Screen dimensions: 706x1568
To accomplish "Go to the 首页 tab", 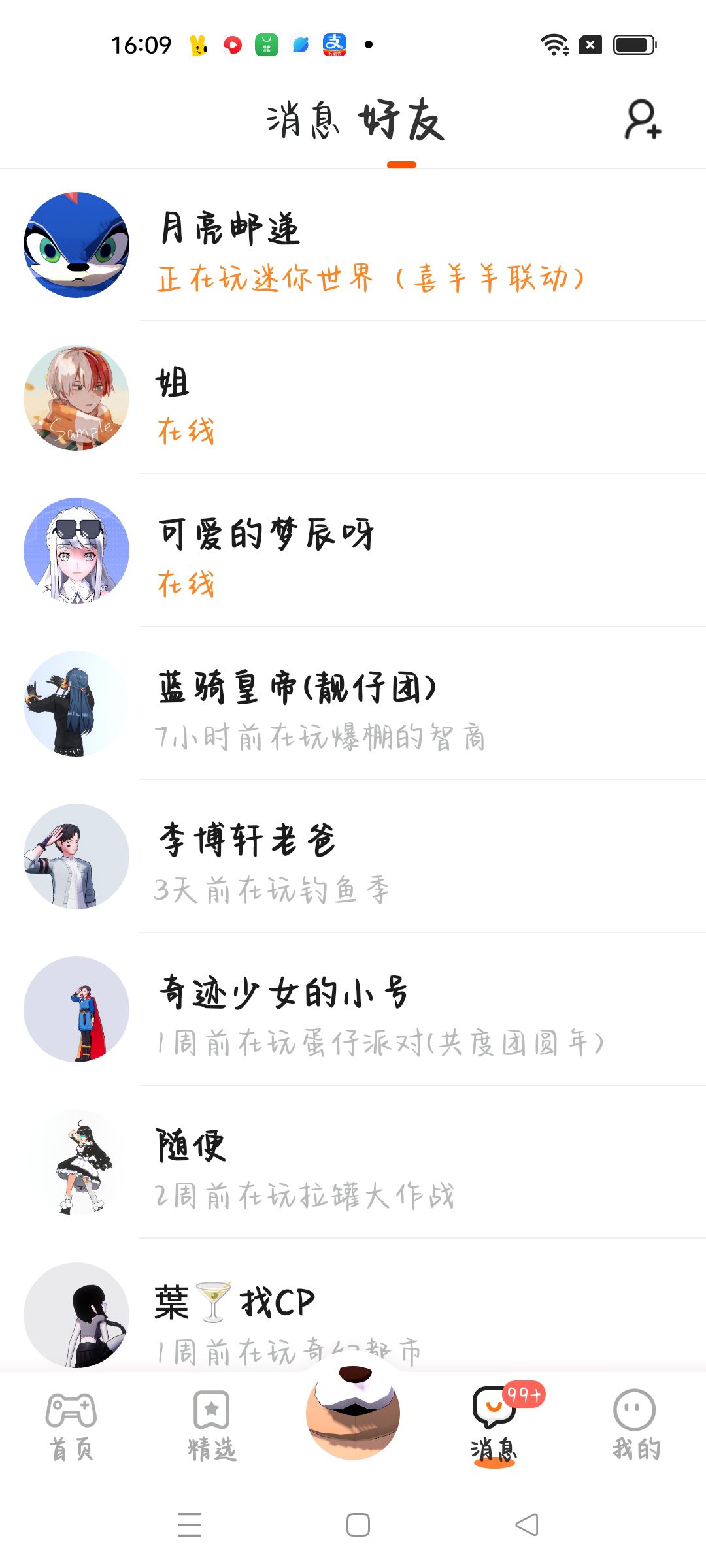I will tap(71, 1426).
